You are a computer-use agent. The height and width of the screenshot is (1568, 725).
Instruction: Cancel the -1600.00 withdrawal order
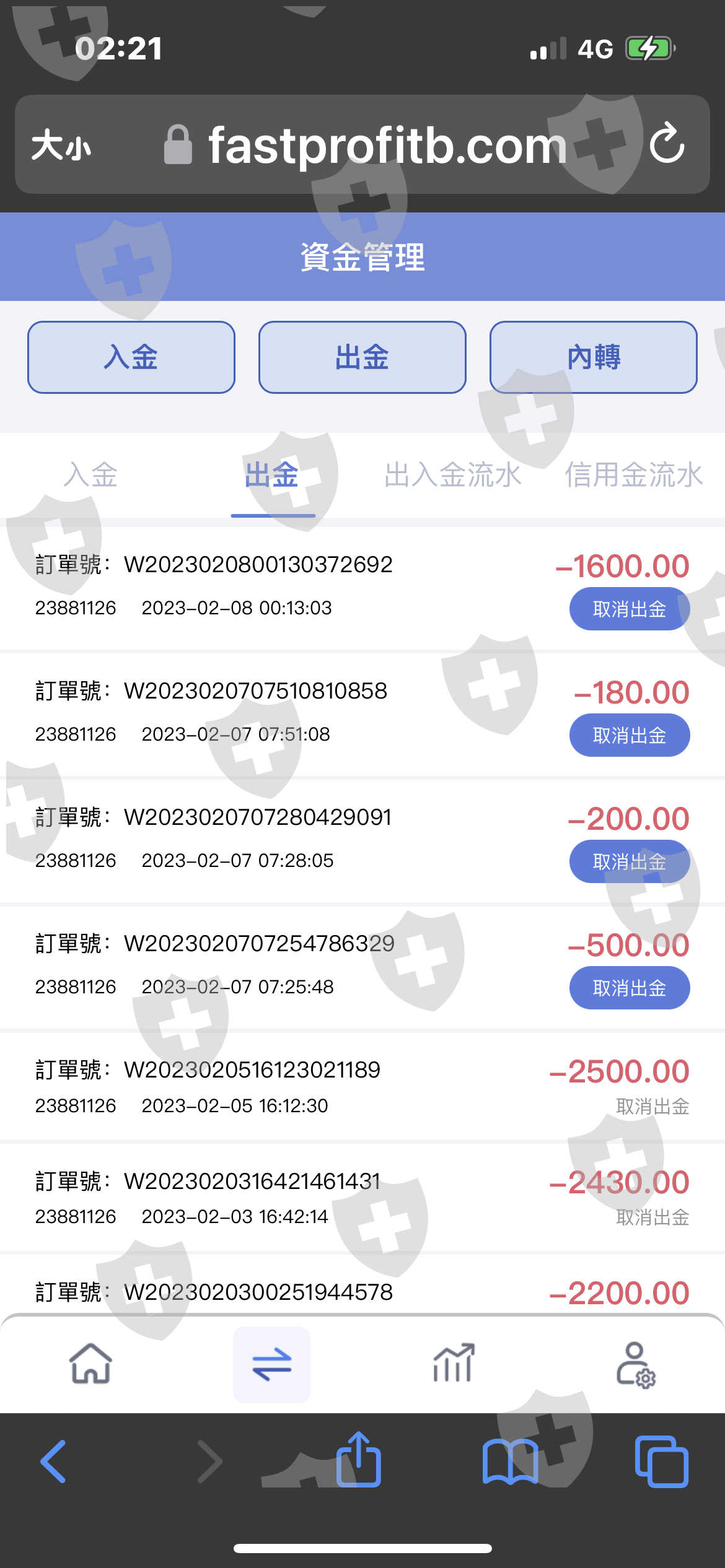click(x=630, y=609)
